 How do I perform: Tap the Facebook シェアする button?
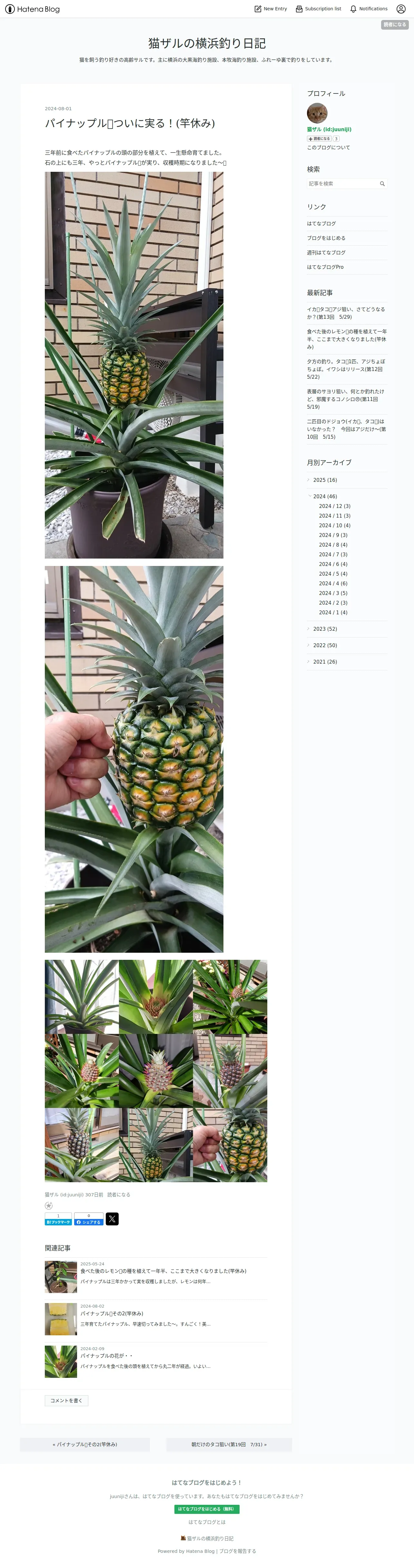[x=89, y=1219]
